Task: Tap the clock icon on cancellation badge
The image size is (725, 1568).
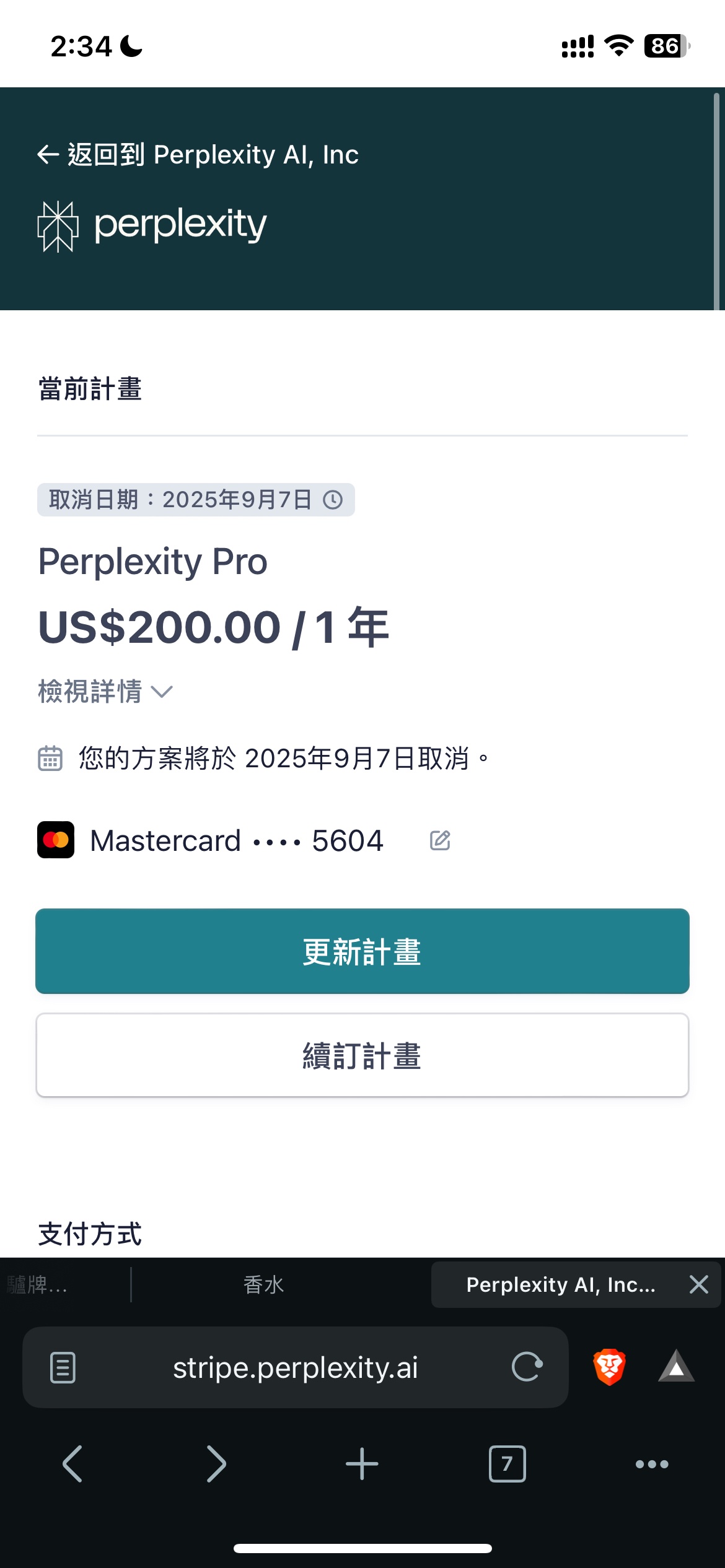Action: (x=333, y=500)
